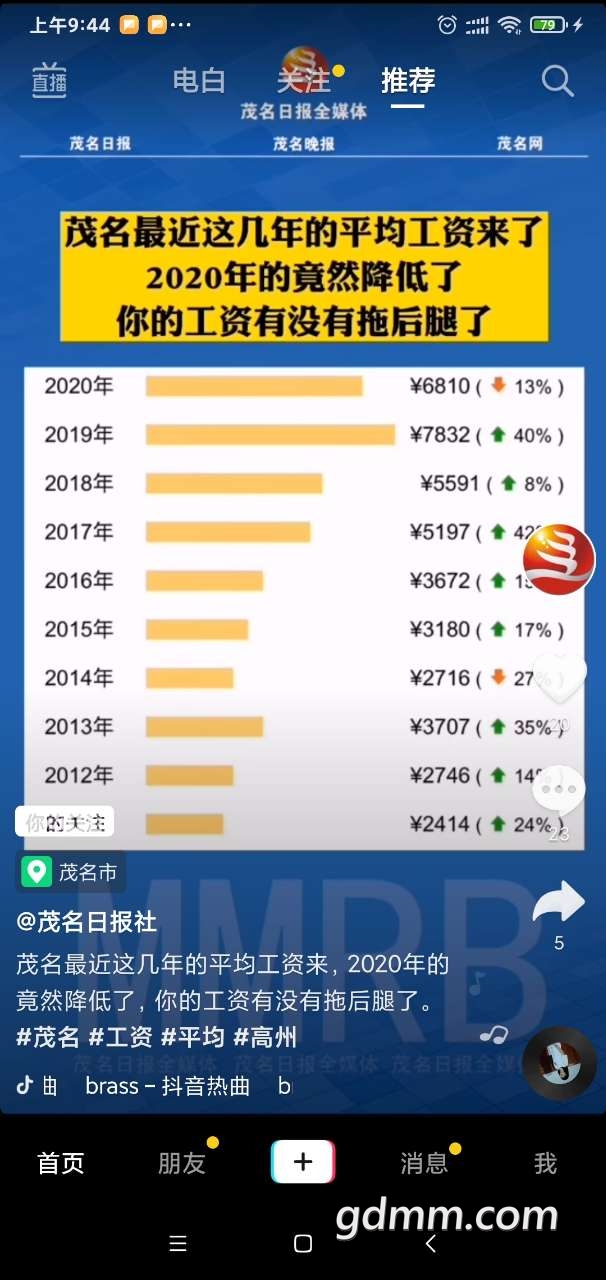Open the 茂名市 location tag
Viewport: 606px width, 1280px height.
click(x=72, y=872)
